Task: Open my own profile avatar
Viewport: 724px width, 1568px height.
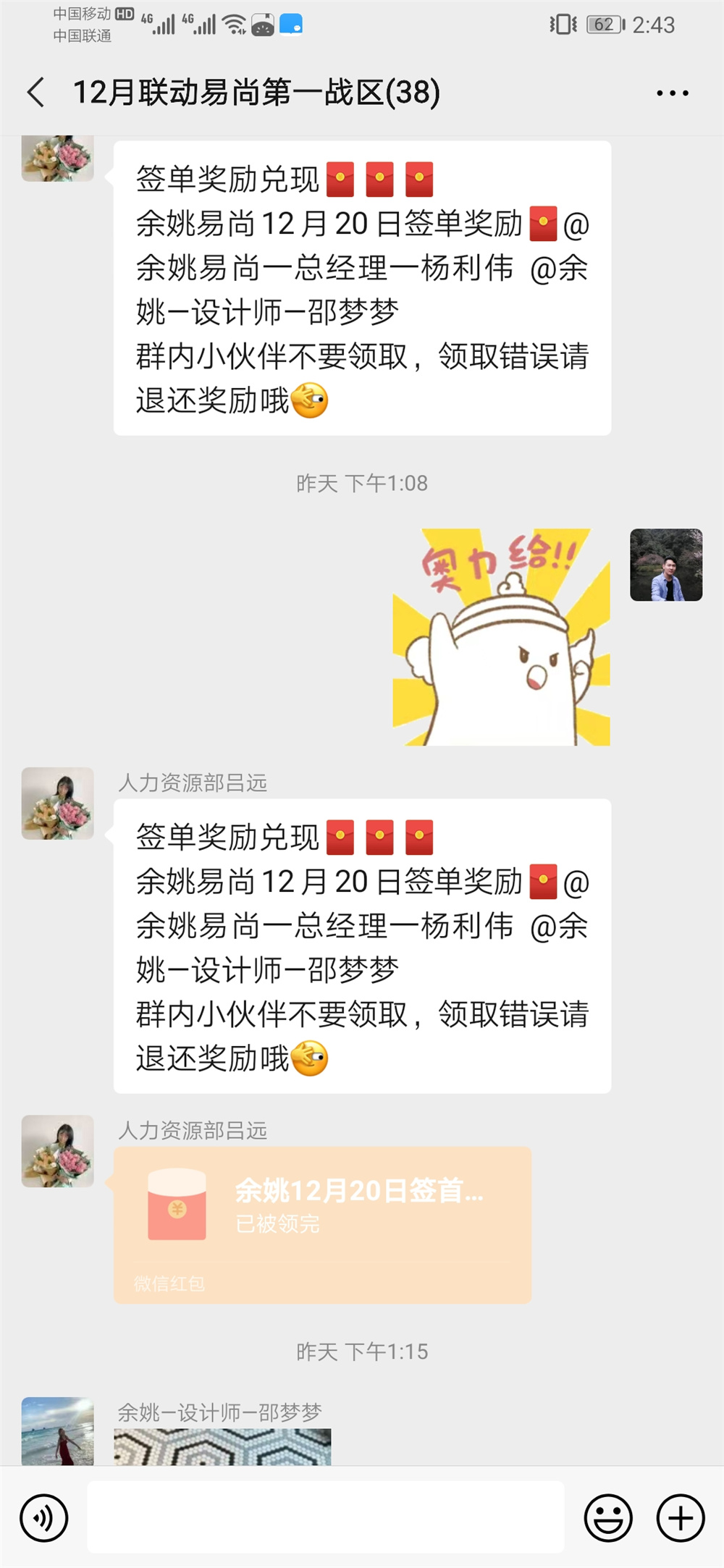Action: point(666,565)
